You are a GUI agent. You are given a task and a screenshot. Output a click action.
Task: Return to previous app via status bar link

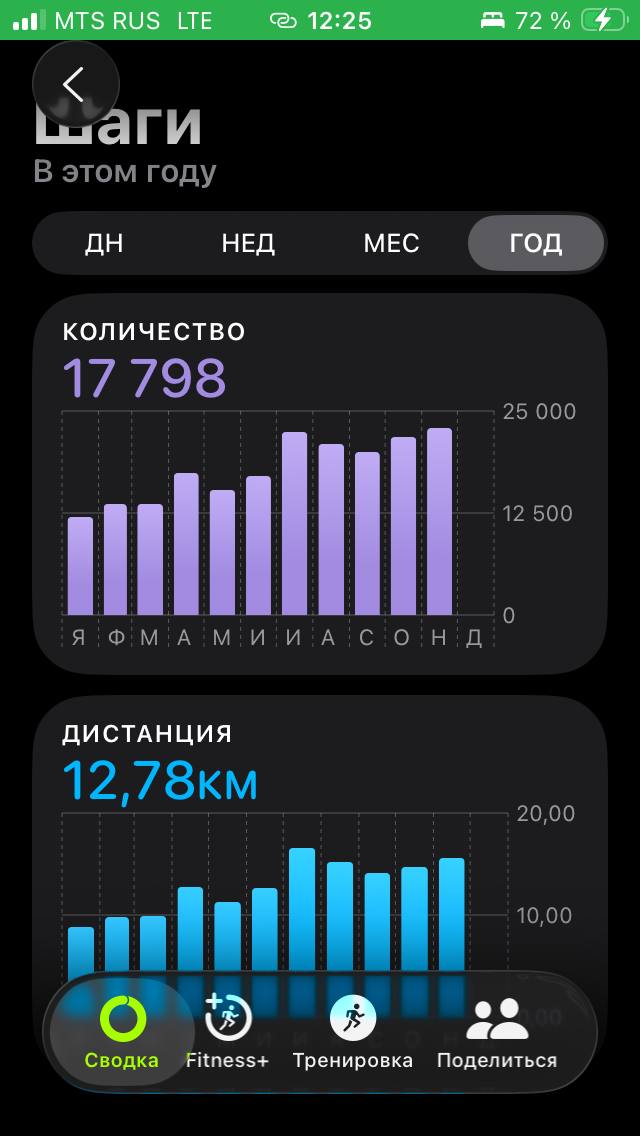pos(285,20)
